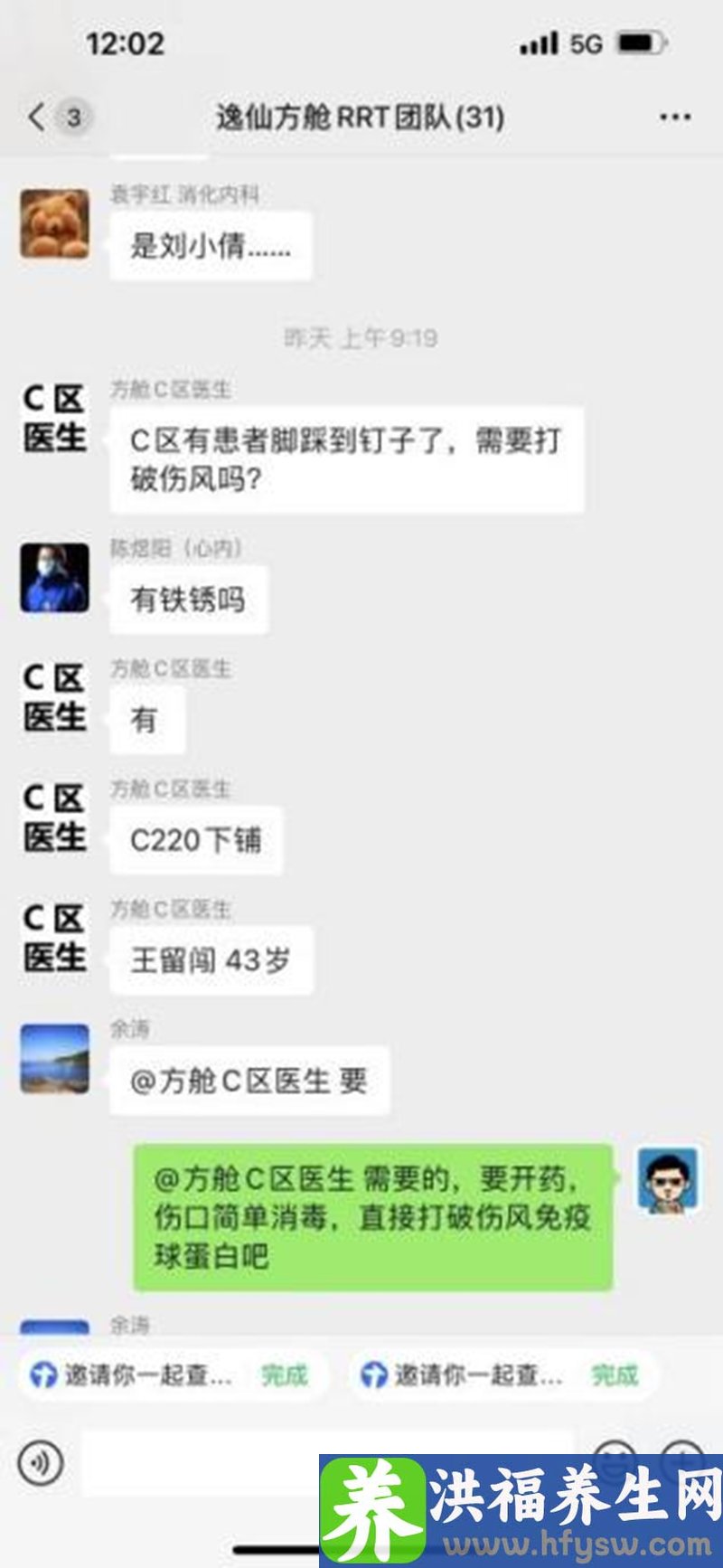The image size is (723, 1568).
Task: View 陈煜阳 (心内) profile avatar
Action: (x=55, y=578)
